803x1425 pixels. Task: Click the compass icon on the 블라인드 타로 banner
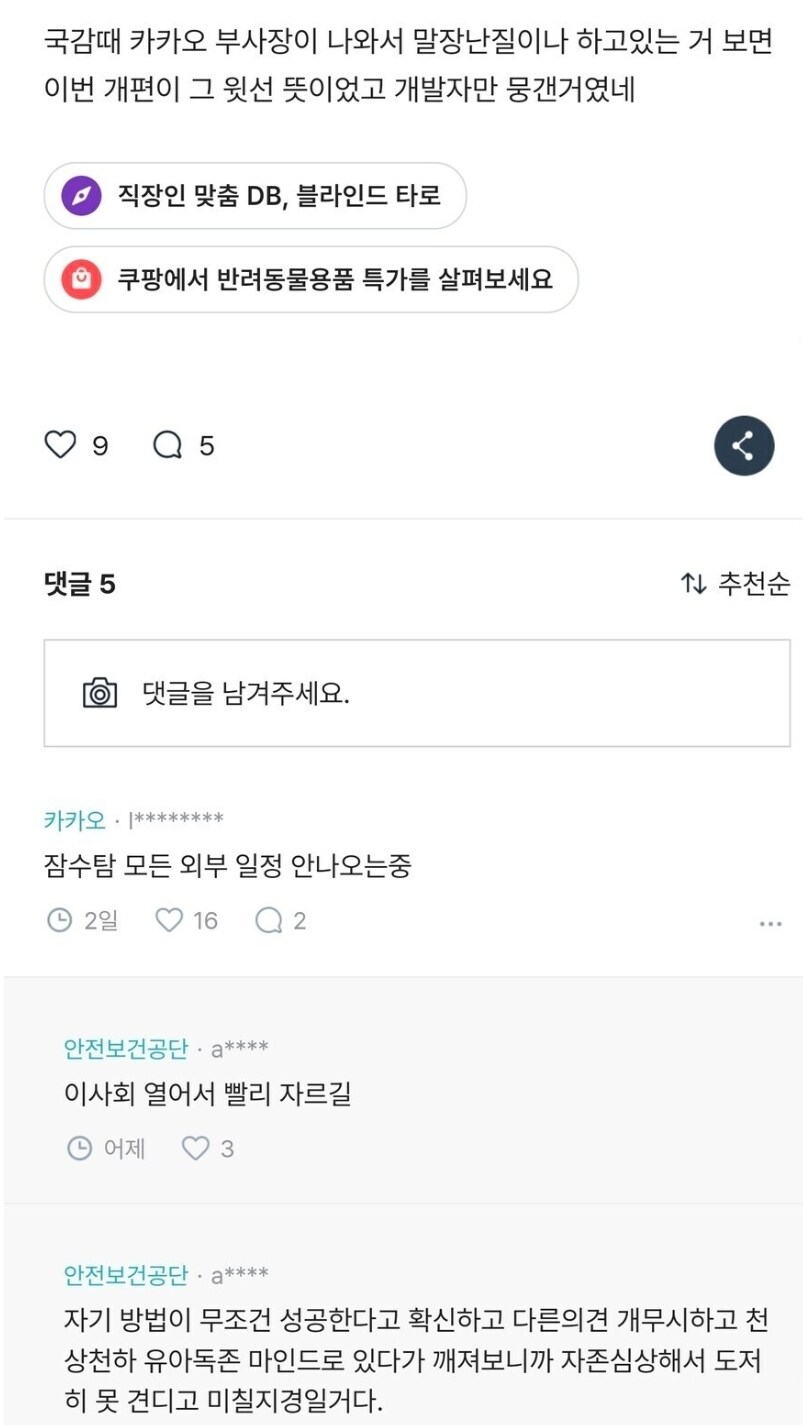(x=81, y=196)
